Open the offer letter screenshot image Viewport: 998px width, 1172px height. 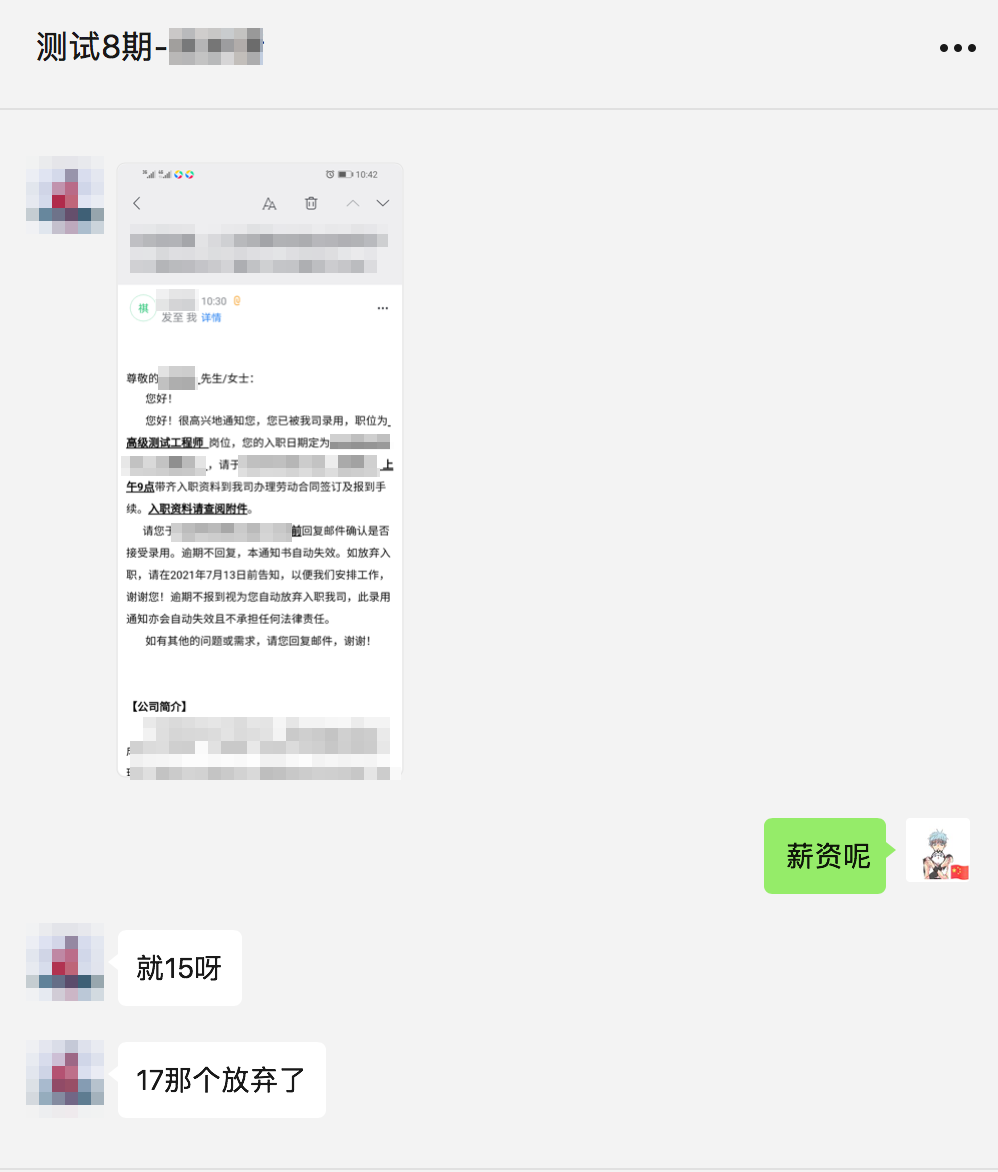click(x=260, y=470)
